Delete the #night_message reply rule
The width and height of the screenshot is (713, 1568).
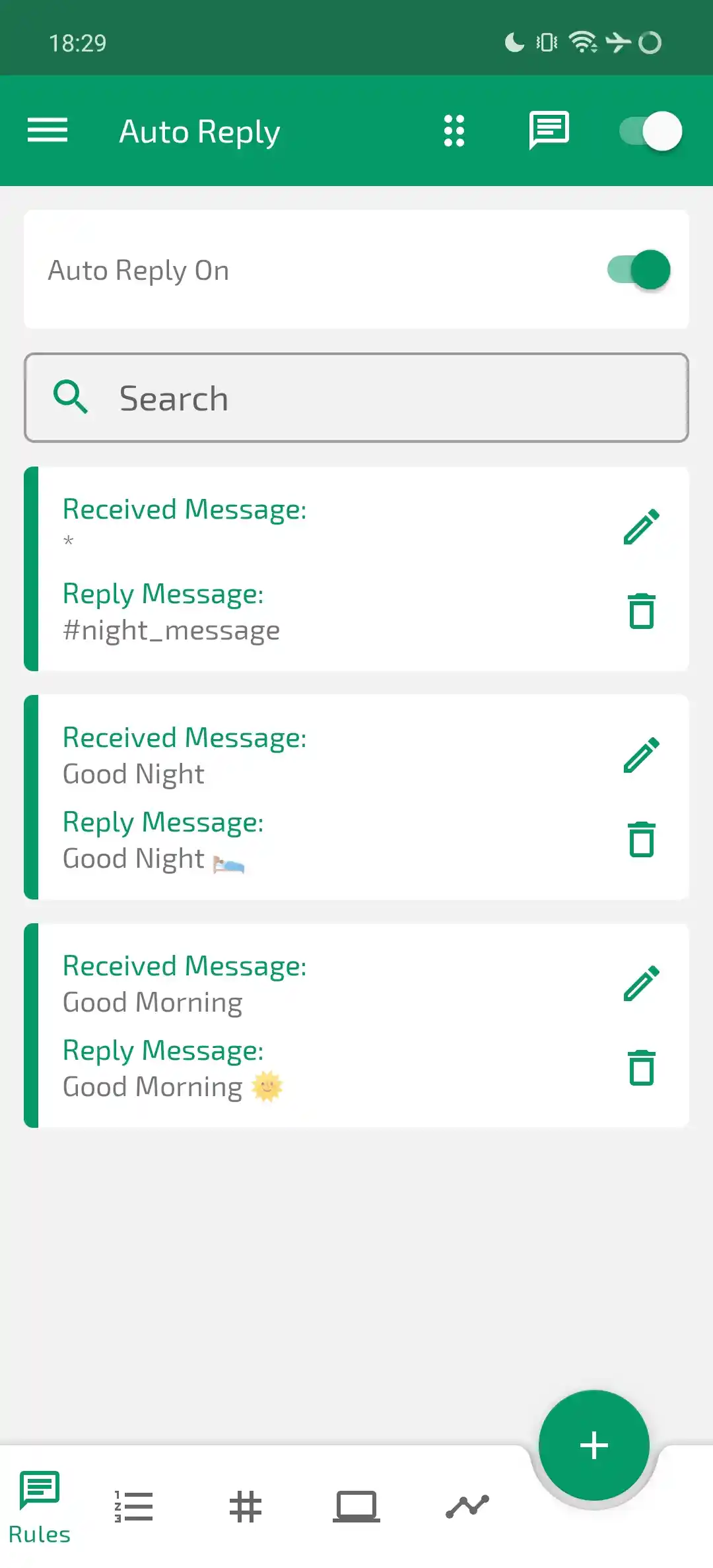pos(642,610)
